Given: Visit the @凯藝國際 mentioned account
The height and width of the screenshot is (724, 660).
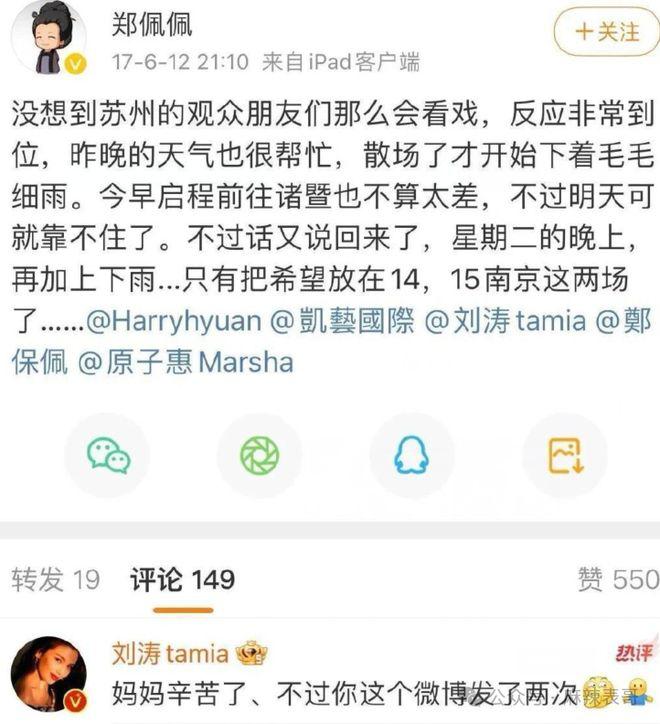Looking at the screenshot, I should coord(345,321).
